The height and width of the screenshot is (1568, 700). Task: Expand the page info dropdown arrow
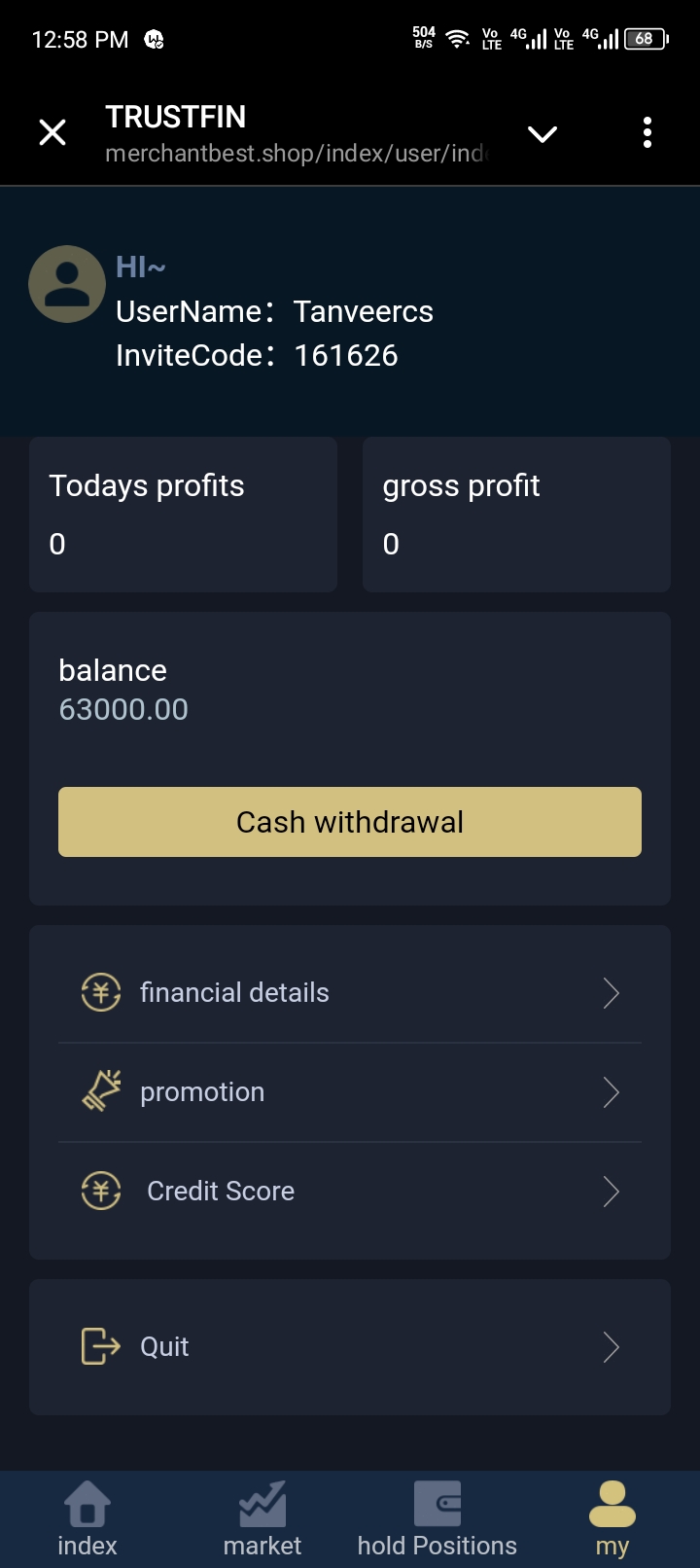(542, 133)
